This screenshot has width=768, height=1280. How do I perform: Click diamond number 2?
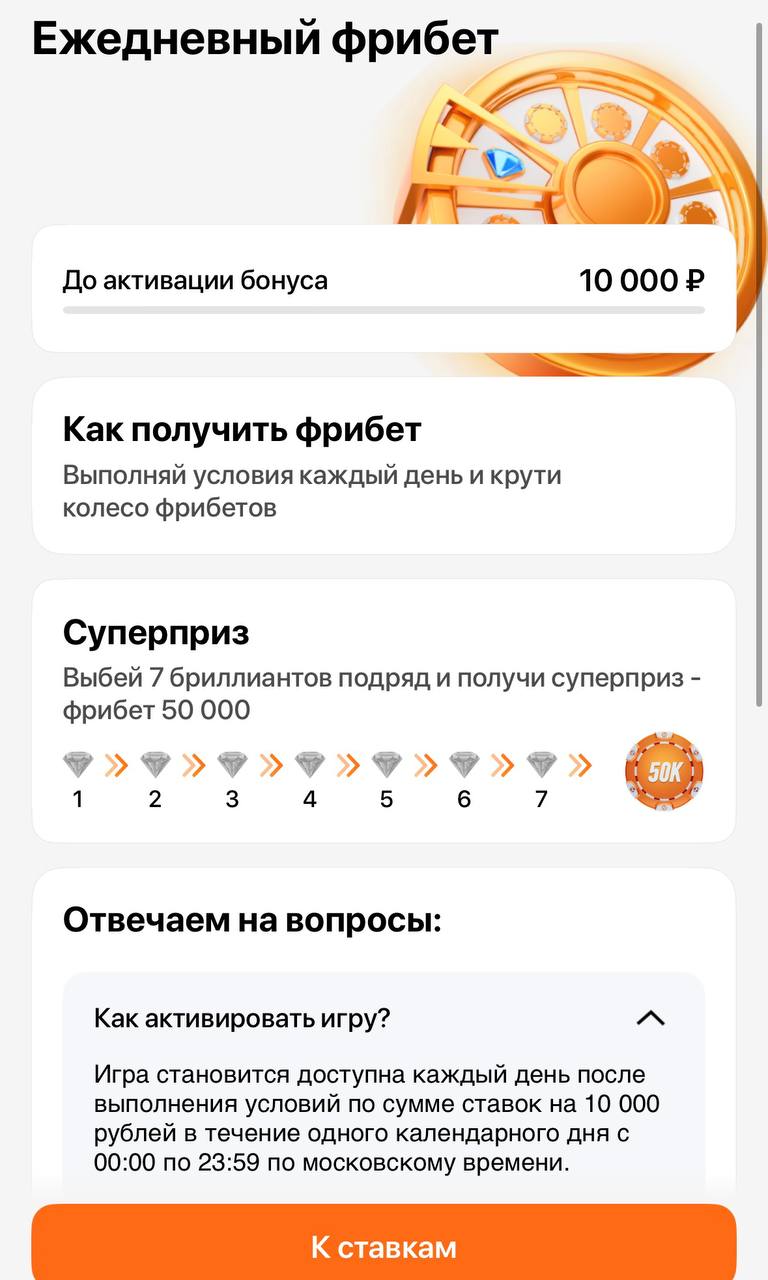(x=155, y=762)
